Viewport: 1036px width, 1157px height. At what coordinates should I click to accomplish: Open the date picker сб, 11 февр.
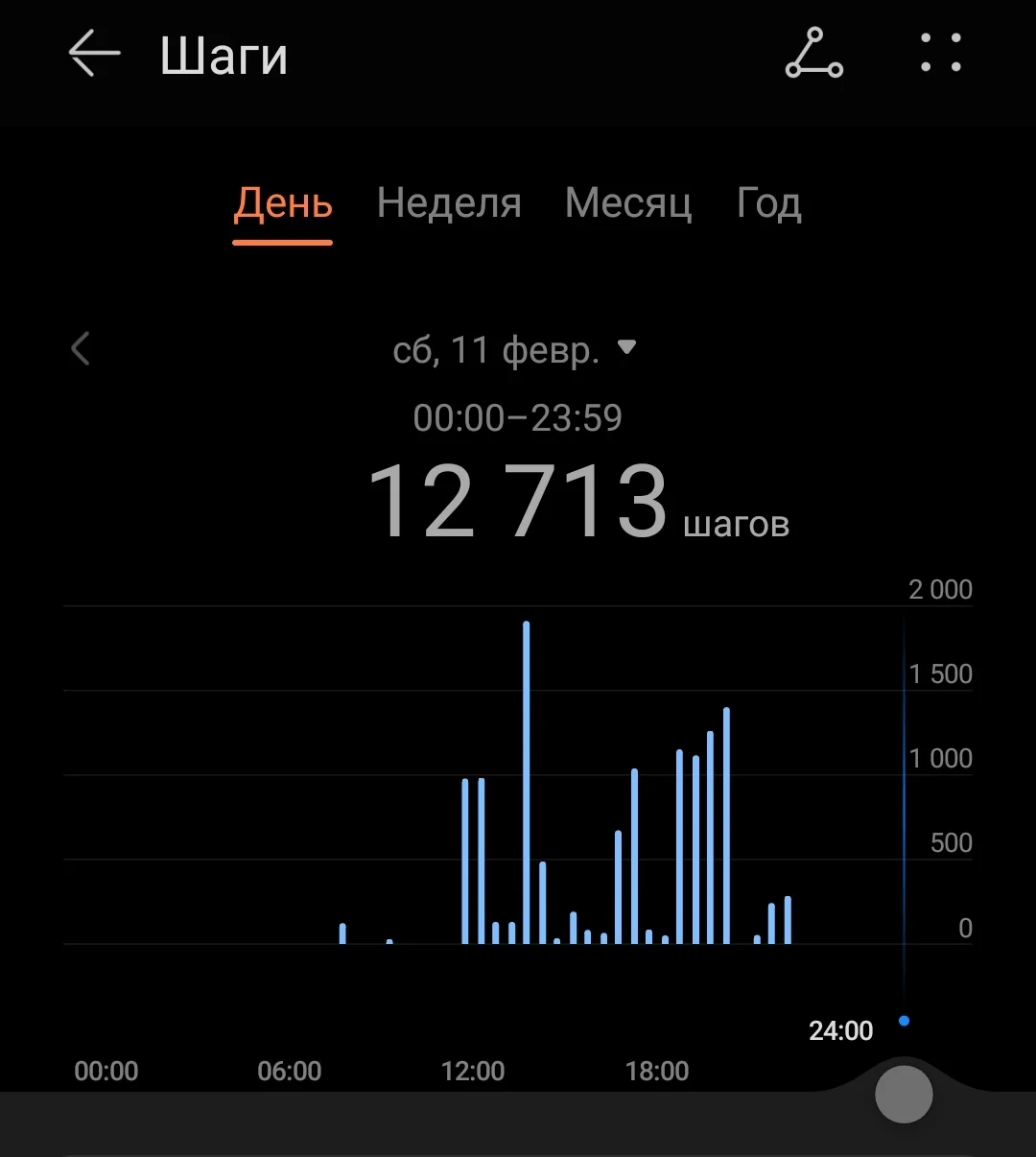514,350
